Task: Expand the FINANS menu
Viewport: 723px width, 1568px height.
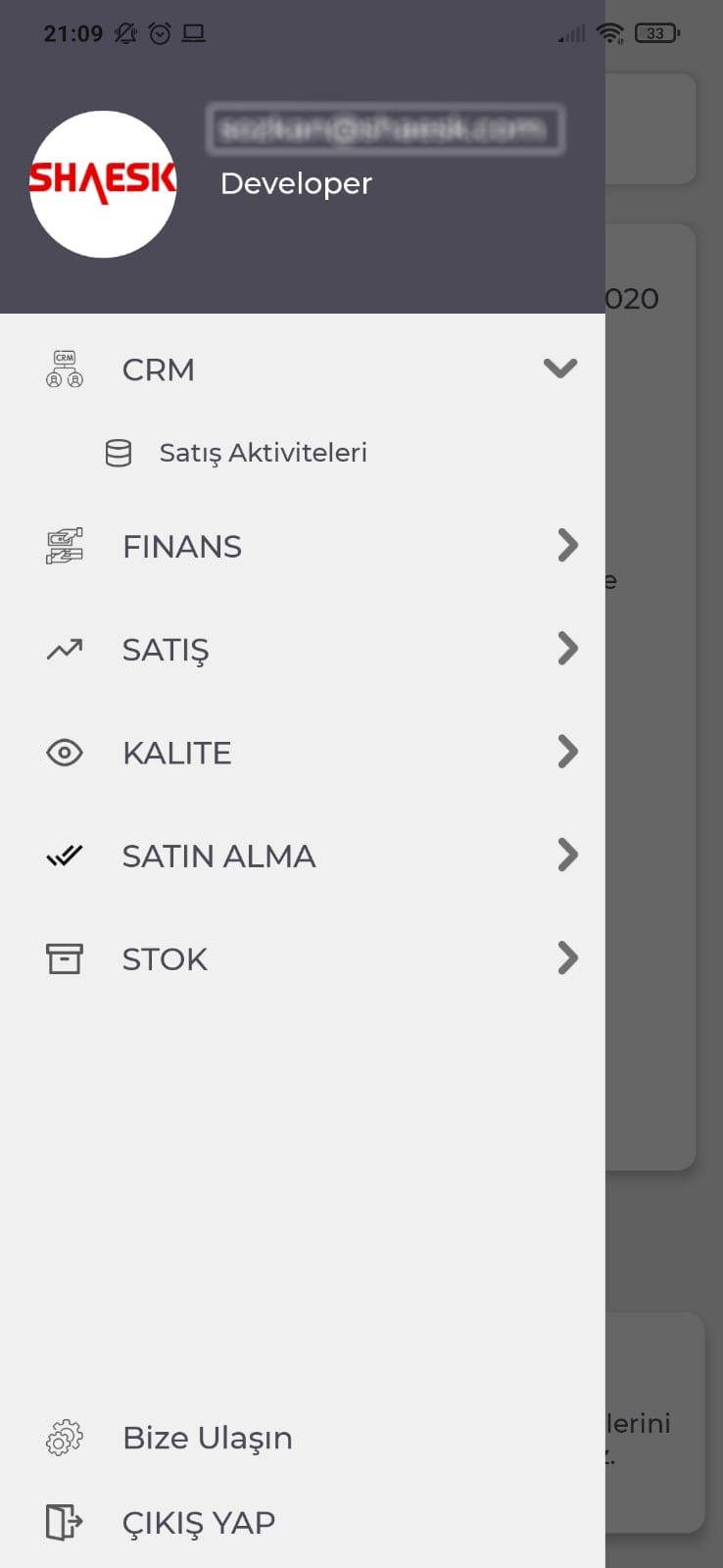Action: pos(303,546)
